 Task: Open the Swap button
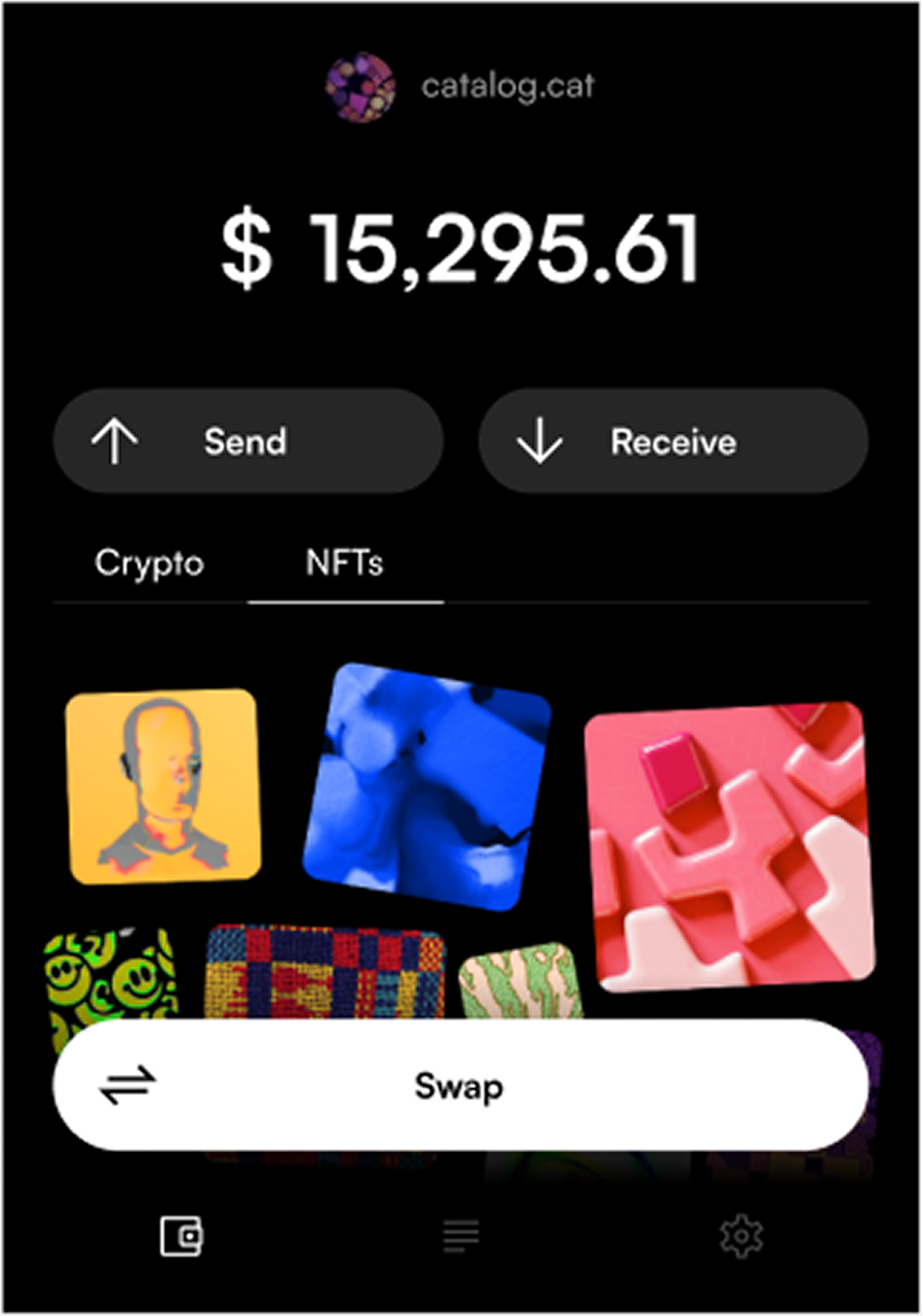[x=460, y=1086]
